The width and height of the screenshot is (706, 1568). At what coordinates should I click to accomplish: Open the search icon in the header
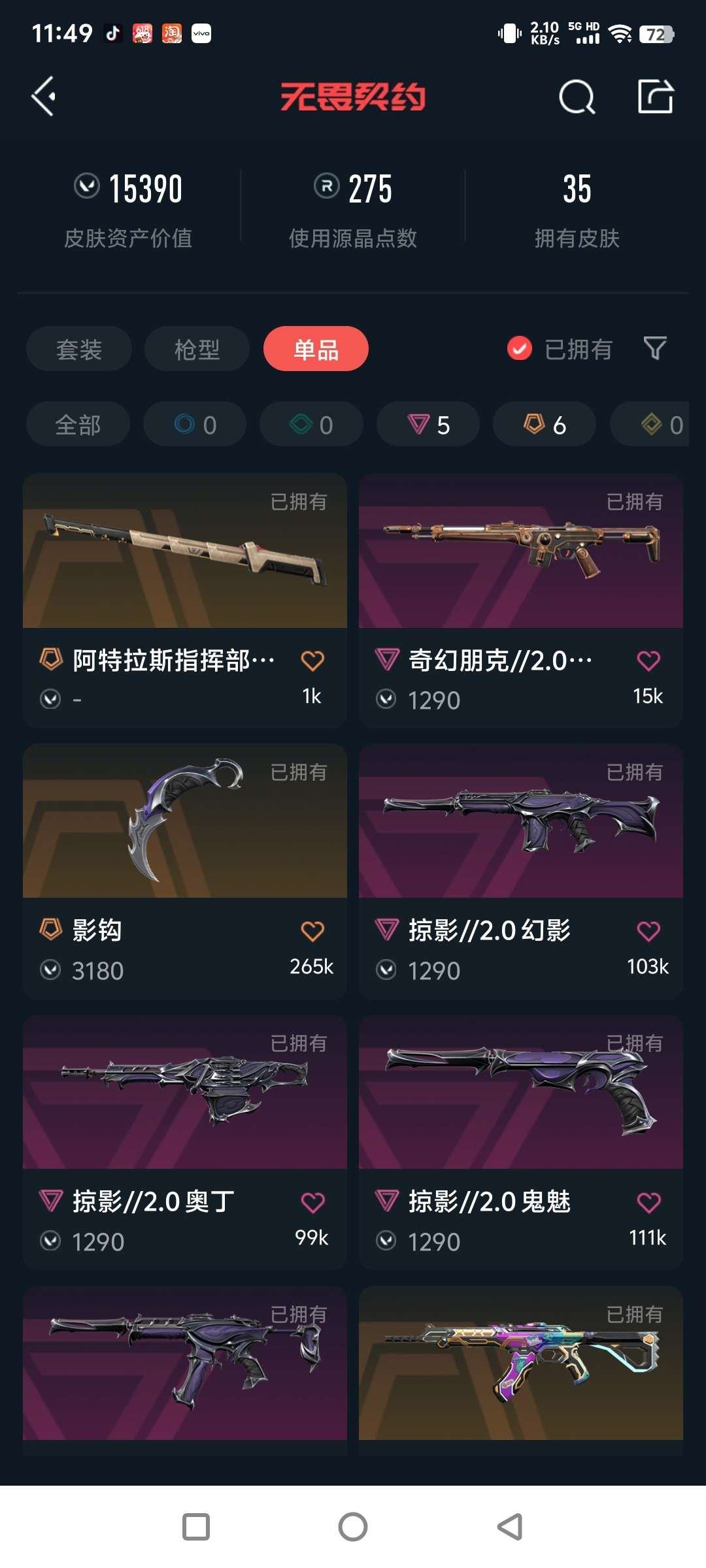point(577,97)
